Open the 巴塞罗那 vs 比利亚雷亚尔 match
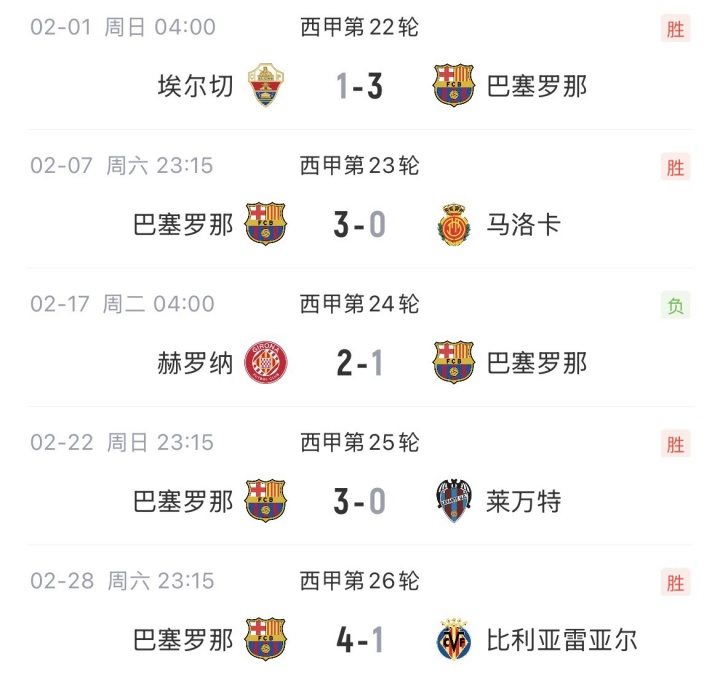720x680 pixels. click(x=360, y=639)
